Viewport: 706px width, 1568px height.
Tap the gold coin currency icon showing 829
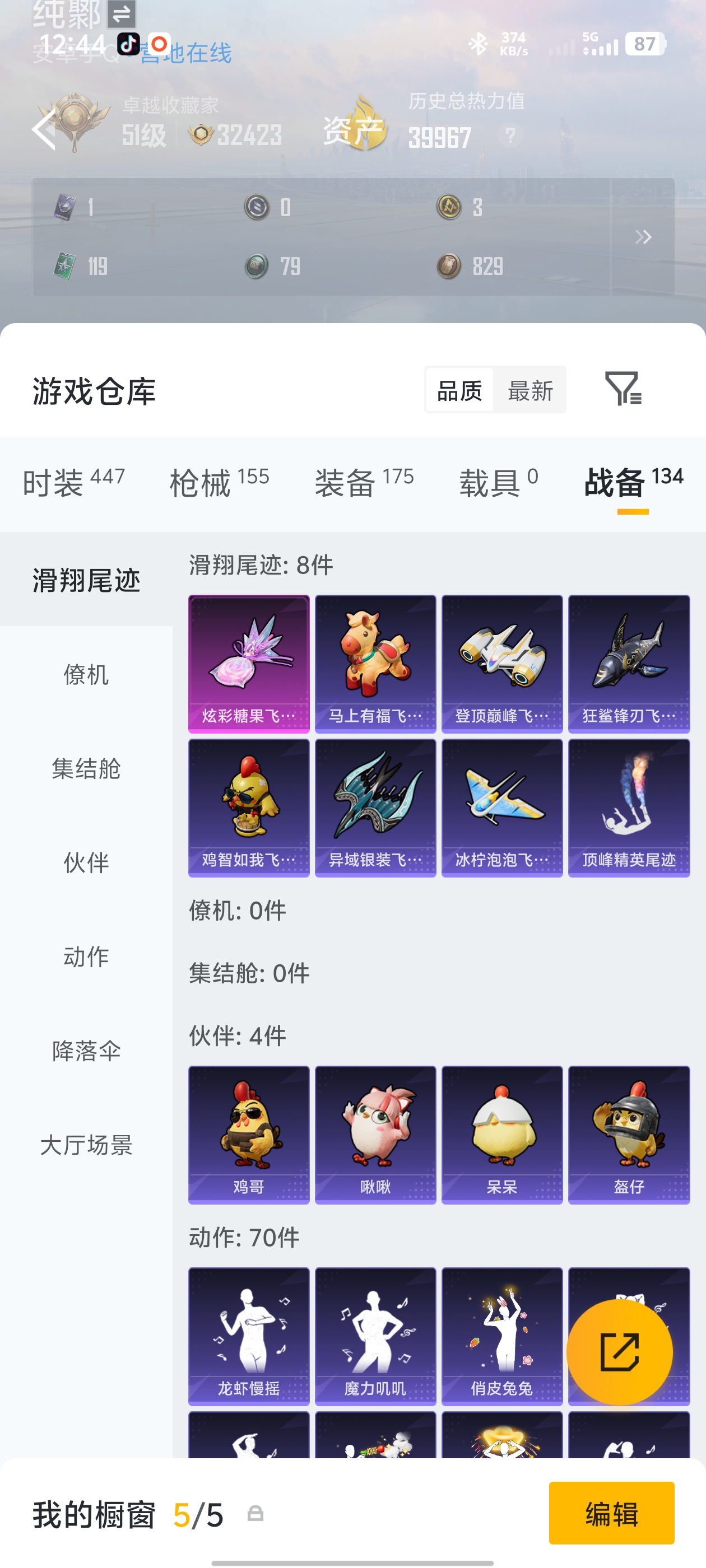[449, 266]
